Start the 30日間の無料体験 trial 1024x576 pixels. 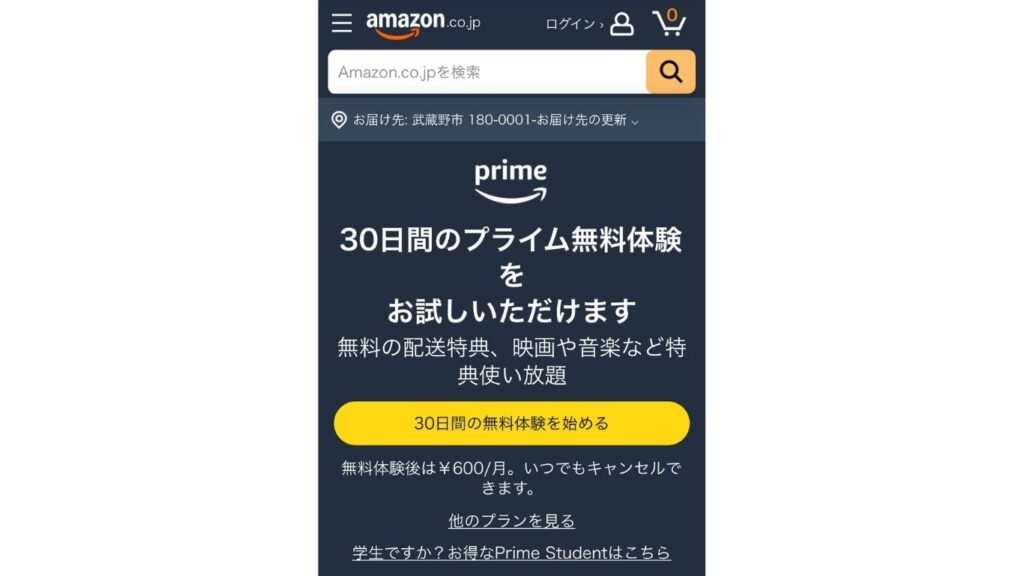click(x=511, y=423)
